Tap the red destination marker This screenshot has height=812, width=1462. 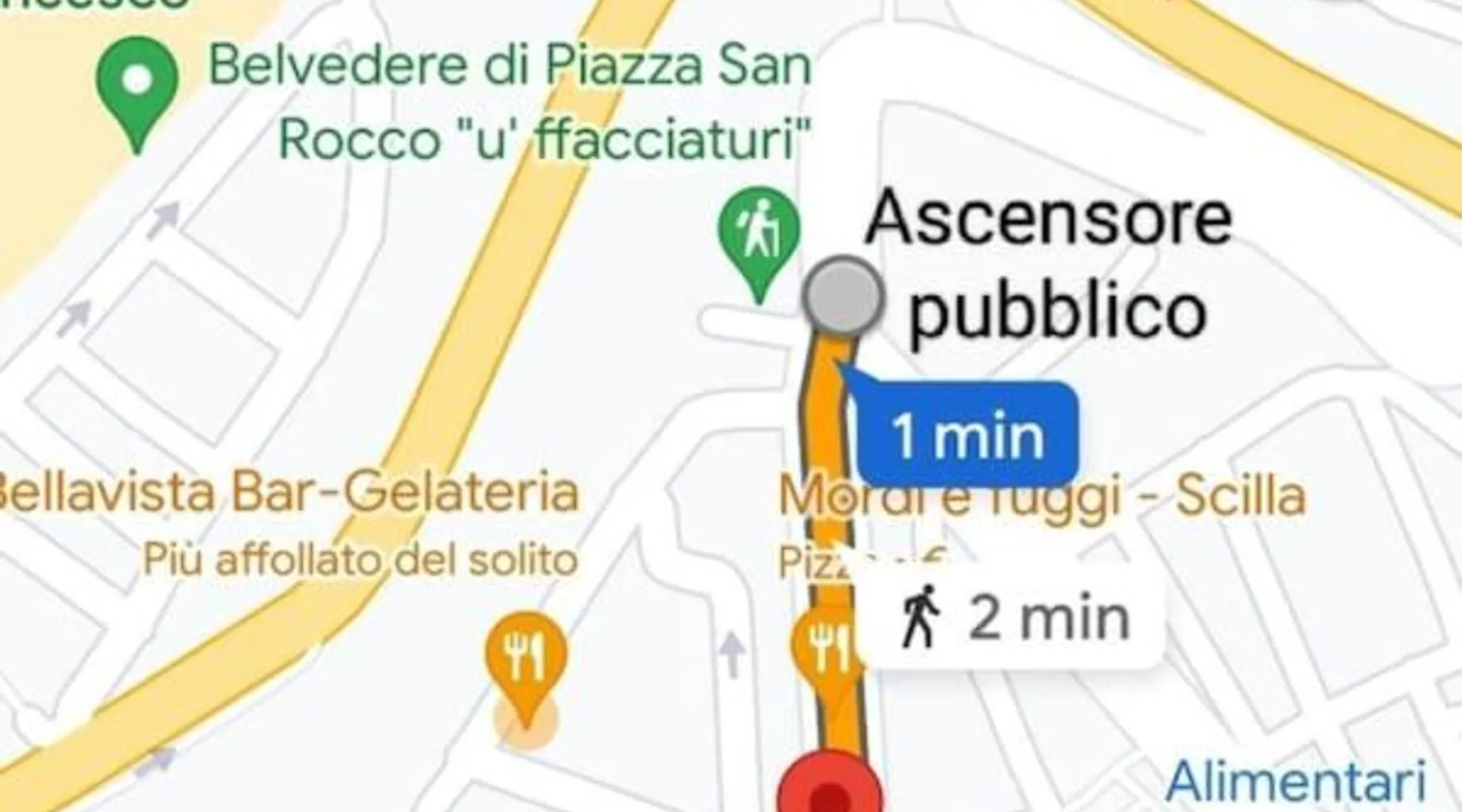(828, 789)
